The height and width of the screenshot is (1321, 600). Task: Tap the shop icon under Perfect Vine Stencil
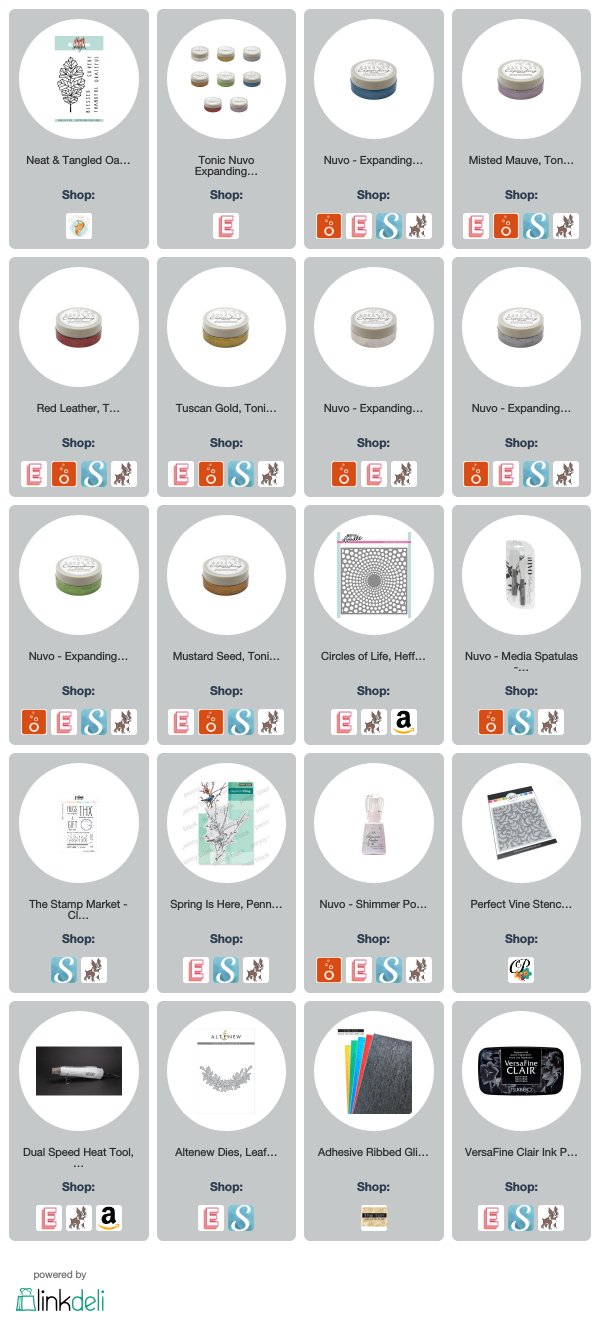click(x=521, y=969)
